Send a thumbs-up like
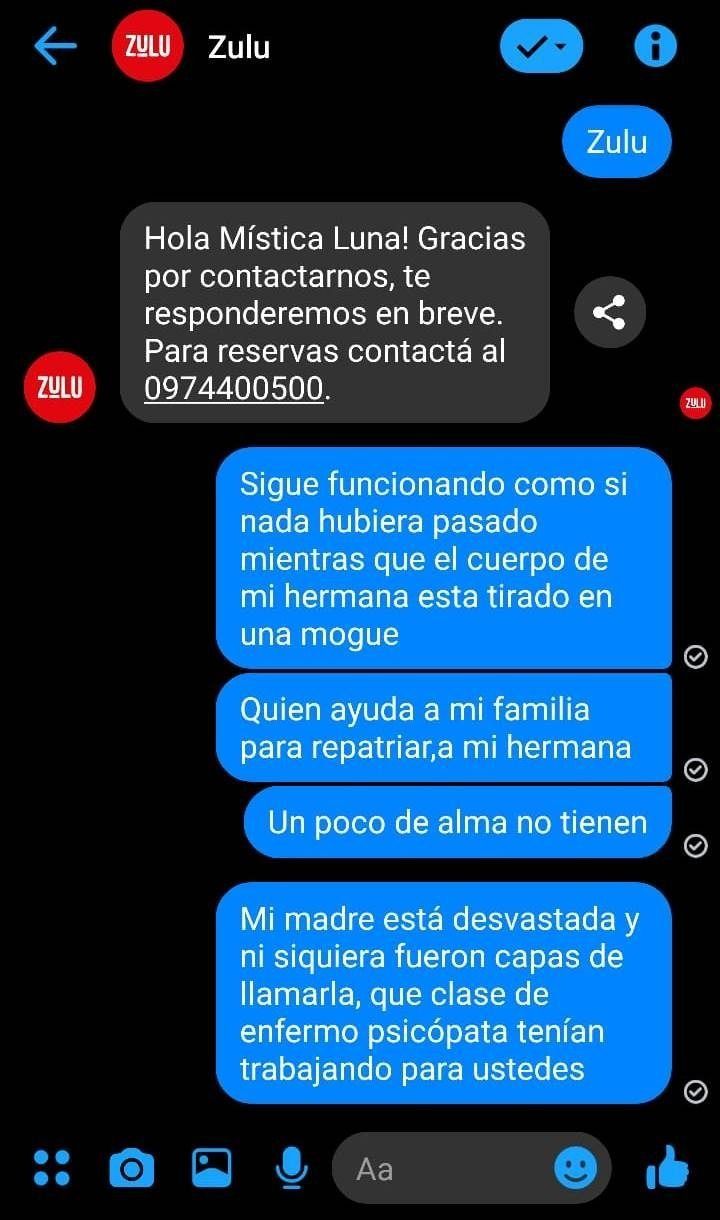720x1220 pixels. (x=668, y=1166)
